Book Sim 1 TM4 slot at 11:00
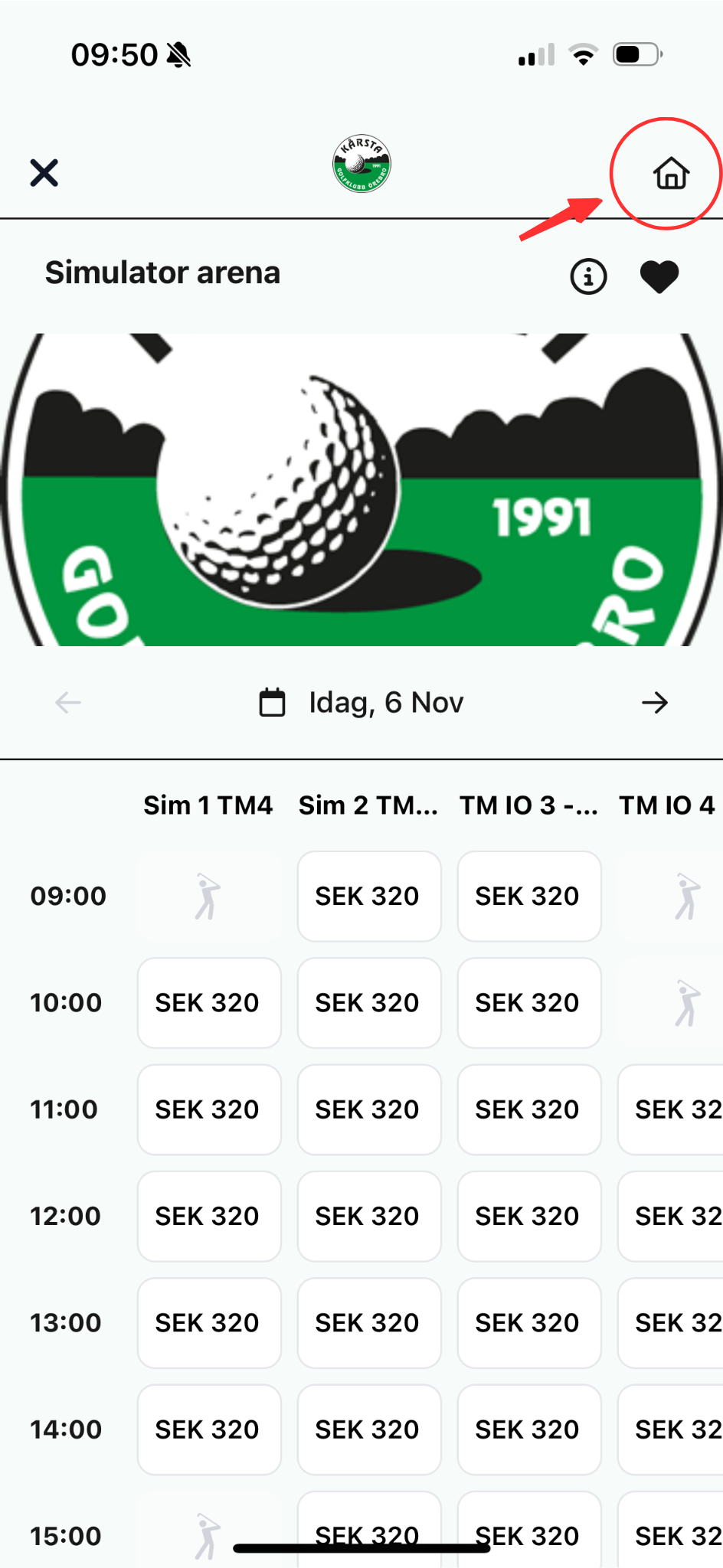Screen dimensions: 723x1568 (208, 1109)
